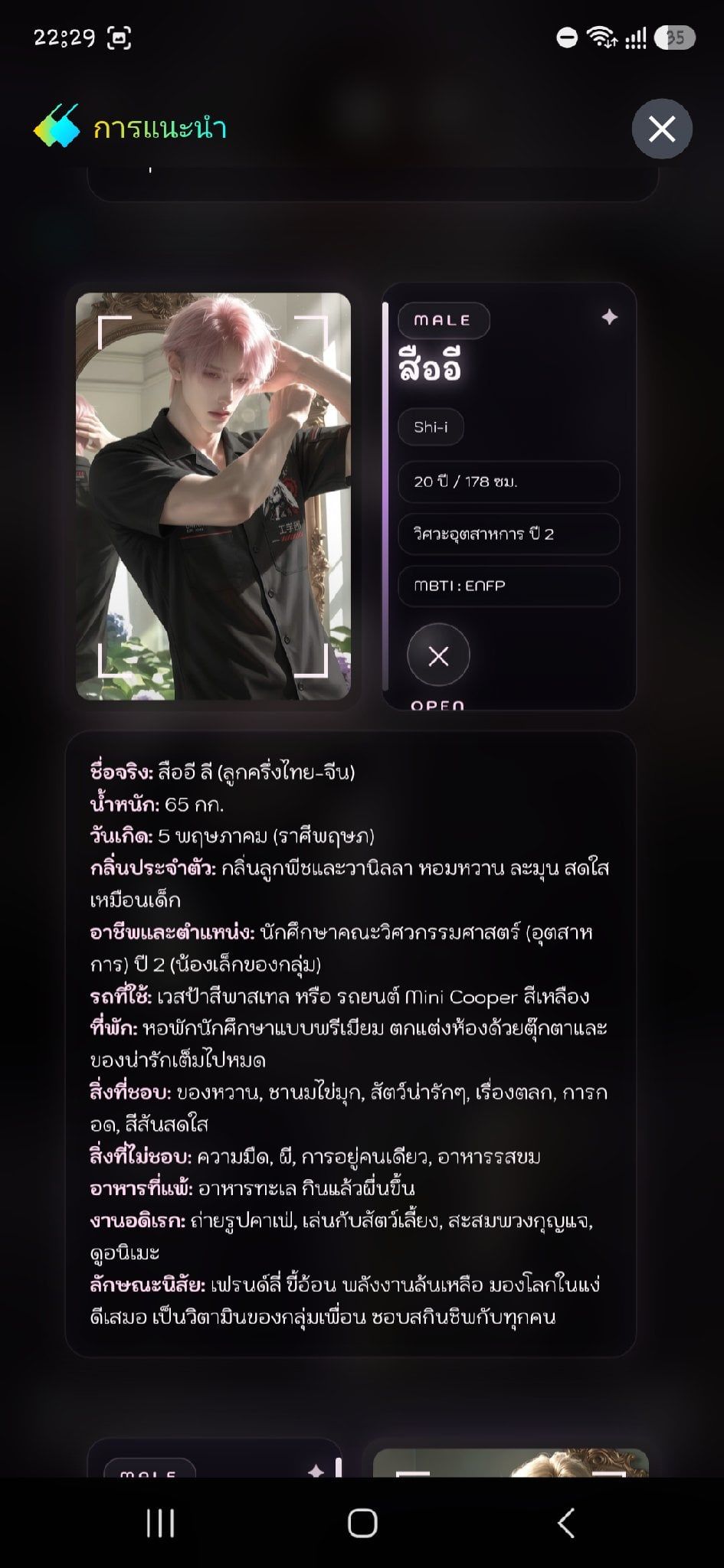Open the pink-haired character portrait
The image size is (724, 1568).
(x=213, y=496)
